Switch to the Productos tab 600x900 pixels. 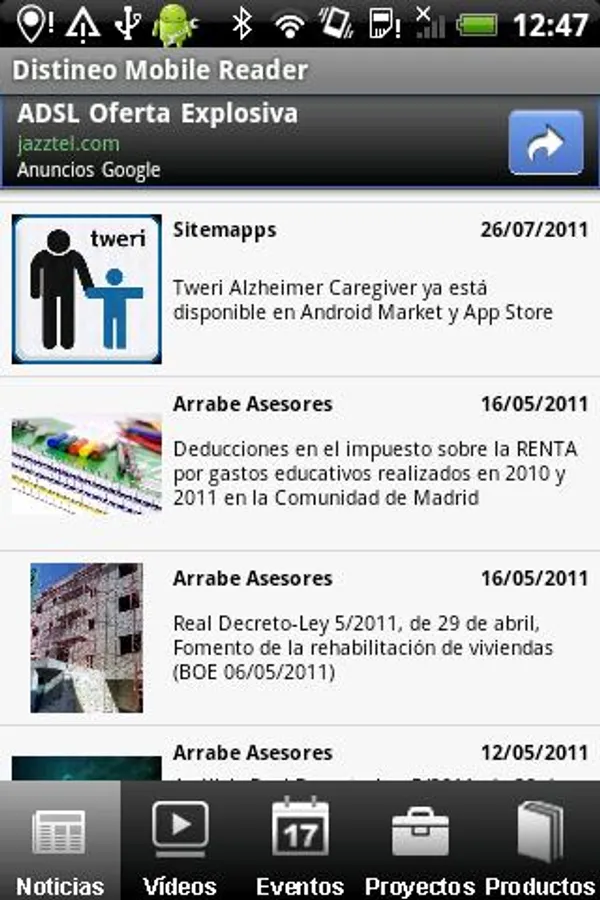click(540, 842)
